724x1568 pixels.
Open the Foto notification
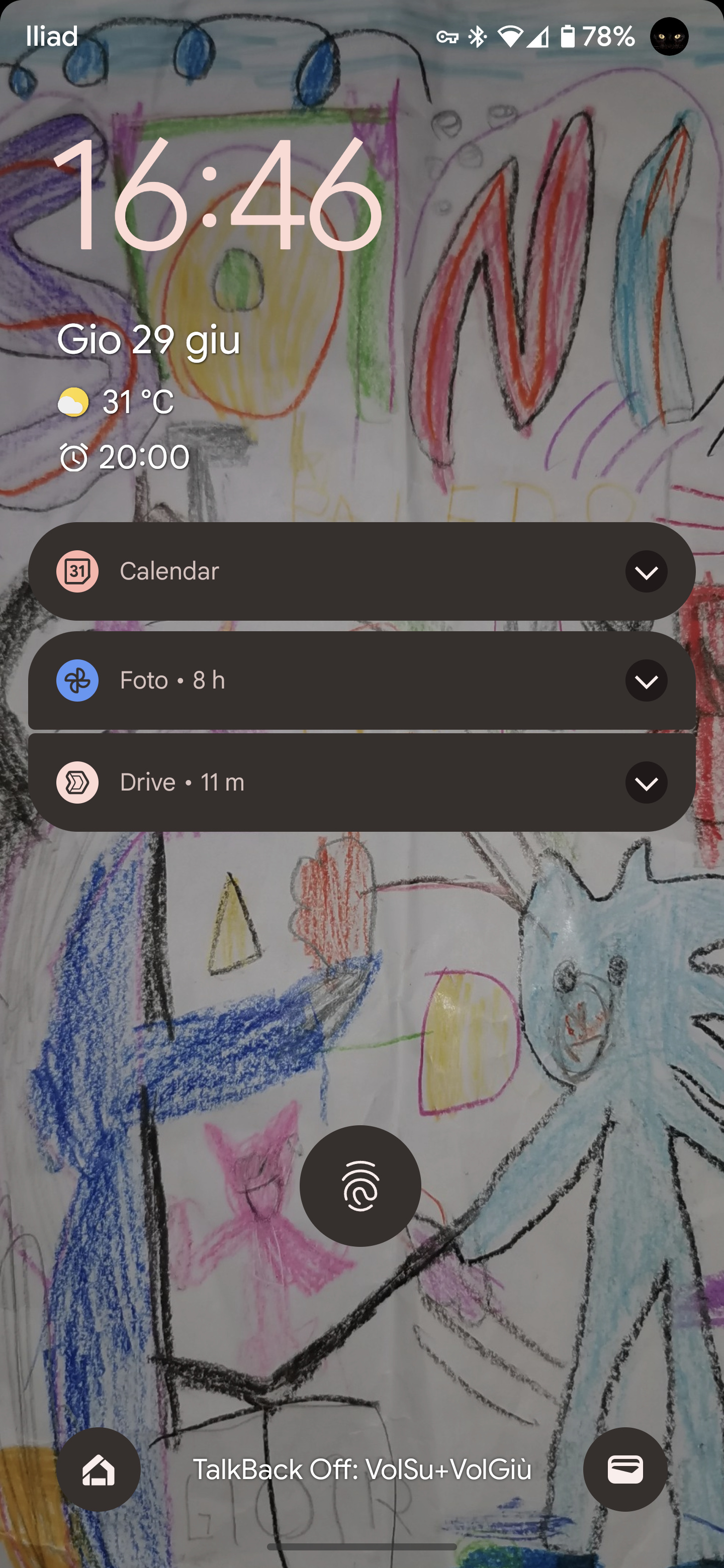click(x=361, y=680)
